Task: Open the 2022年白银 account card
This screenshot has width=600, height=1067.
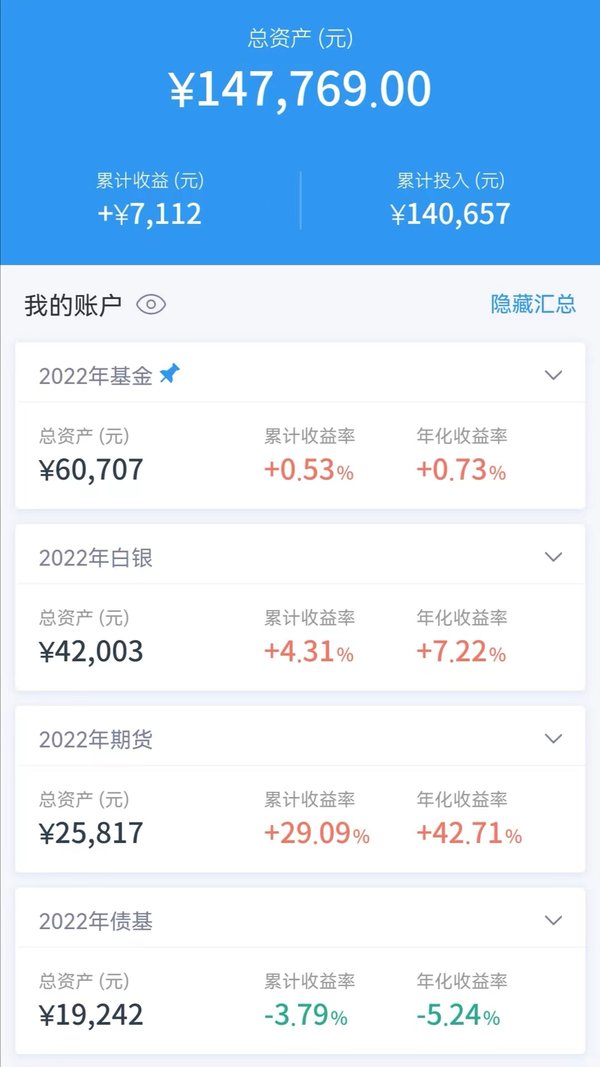Action: (x=300, y=607)
